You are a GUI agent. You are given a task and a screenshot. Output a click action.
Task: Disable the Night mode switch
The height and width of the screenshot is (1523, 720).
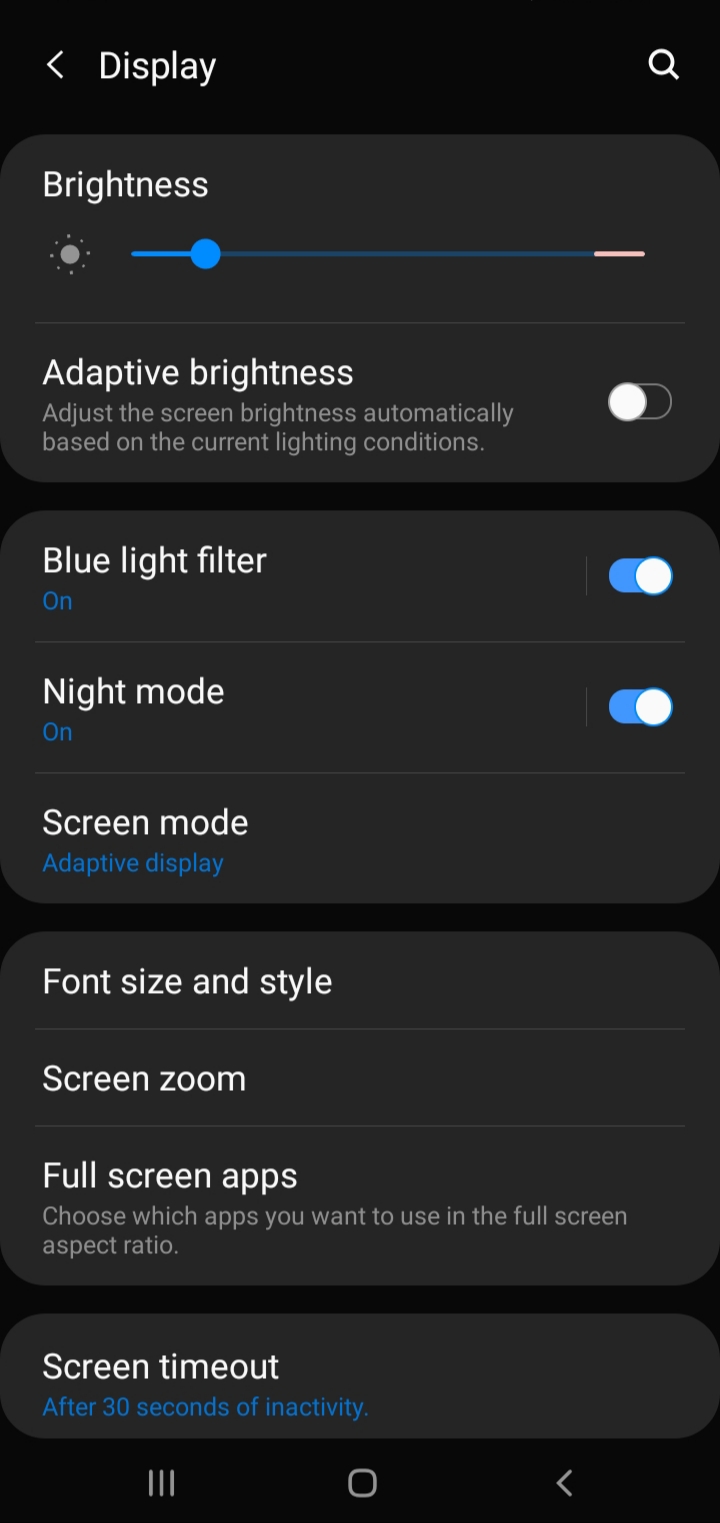click(640, 707)
